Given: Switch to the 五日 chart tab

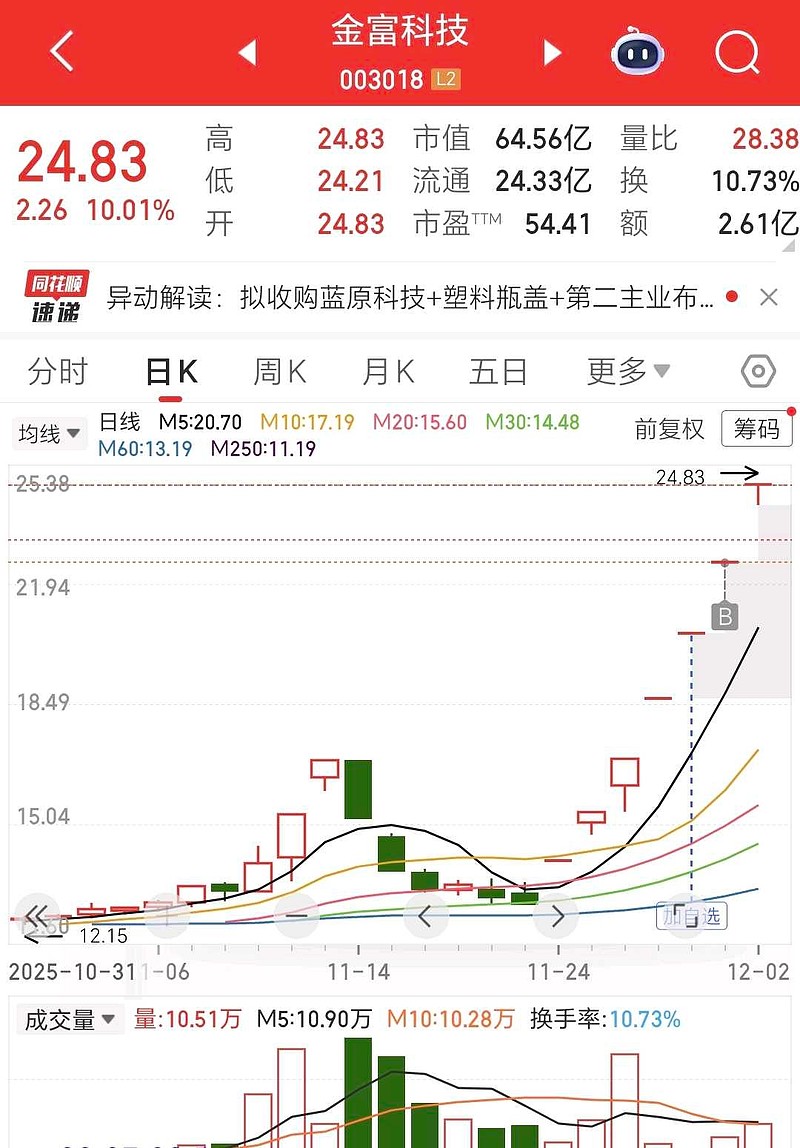Looking at the screenshot, I should click(x=498, y=372).
